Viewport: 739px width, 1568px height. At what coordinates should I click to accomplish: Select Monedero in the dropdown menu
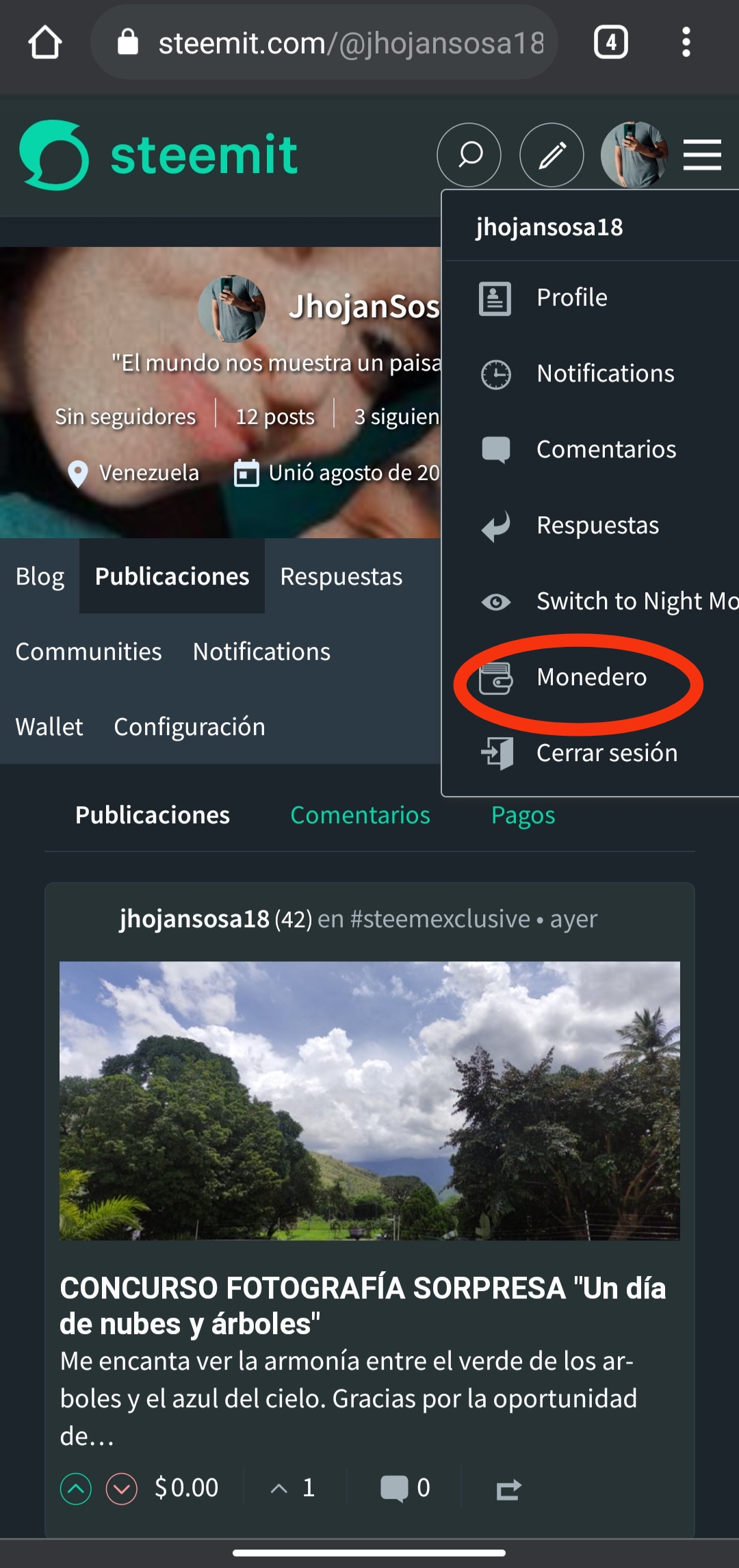click(x=591, y=678)
